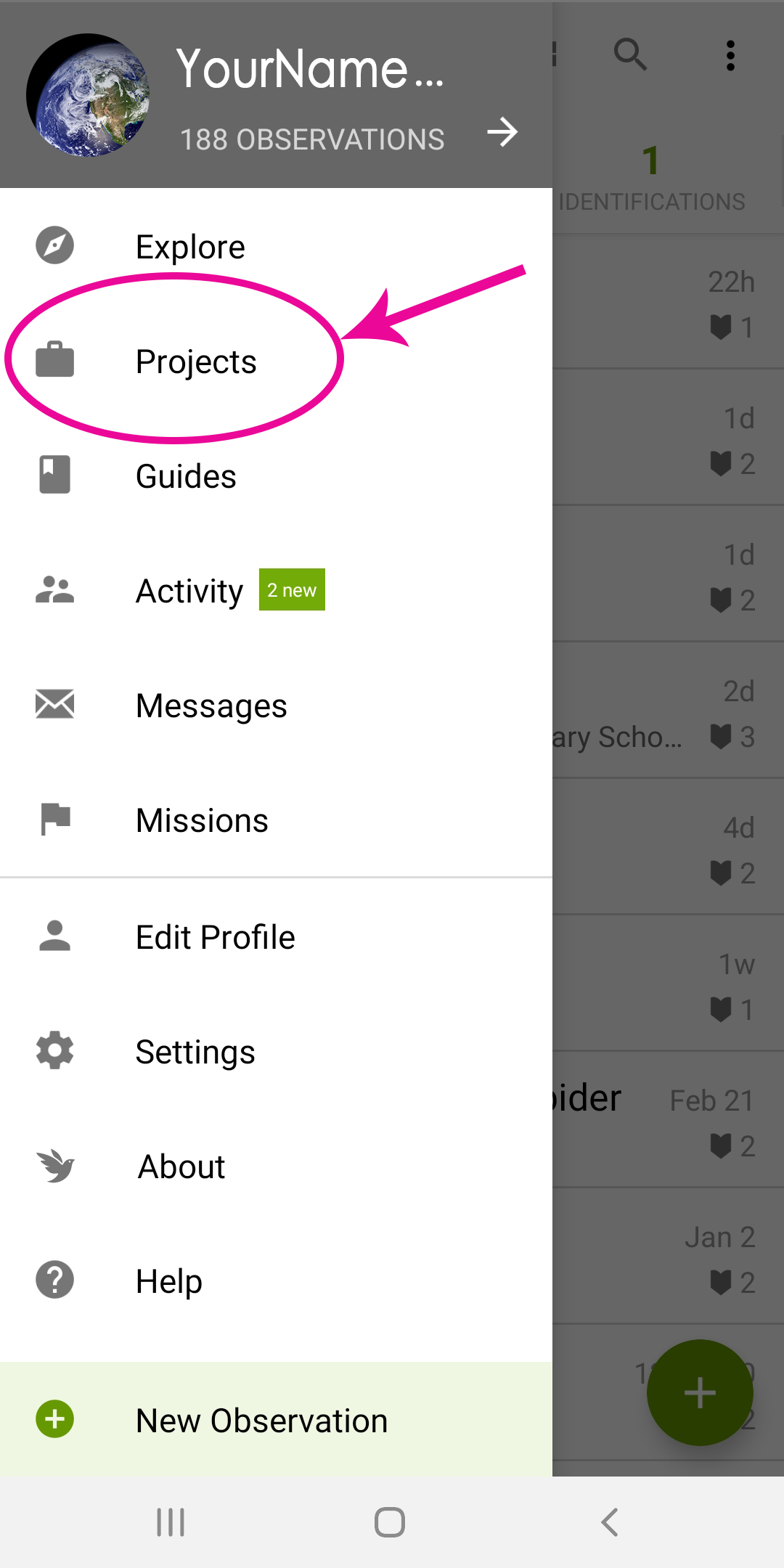
Task: Open Projects from the drawer
Action: coord(196,361)
